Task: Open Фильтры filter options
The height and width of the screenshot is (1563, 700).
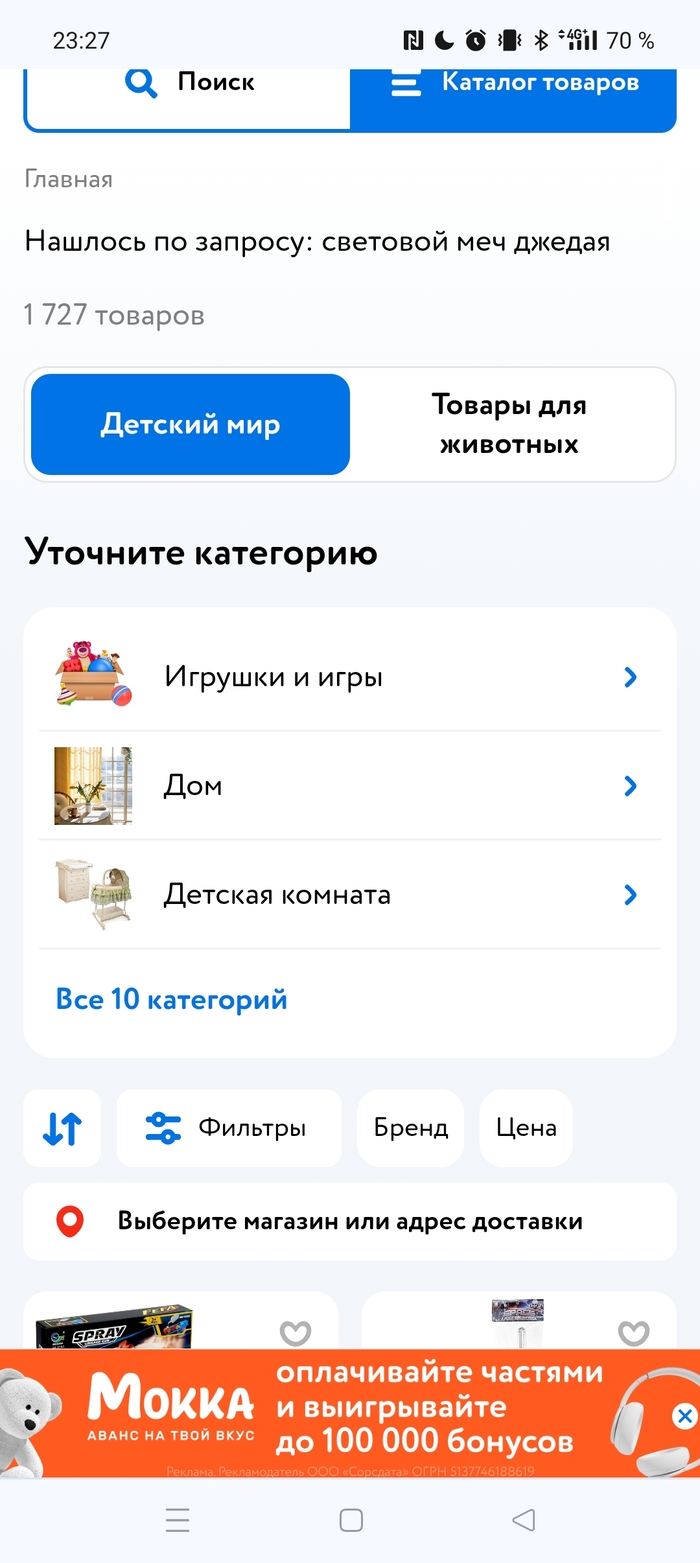Action: pyautogui.click(x=228, y=1129)
